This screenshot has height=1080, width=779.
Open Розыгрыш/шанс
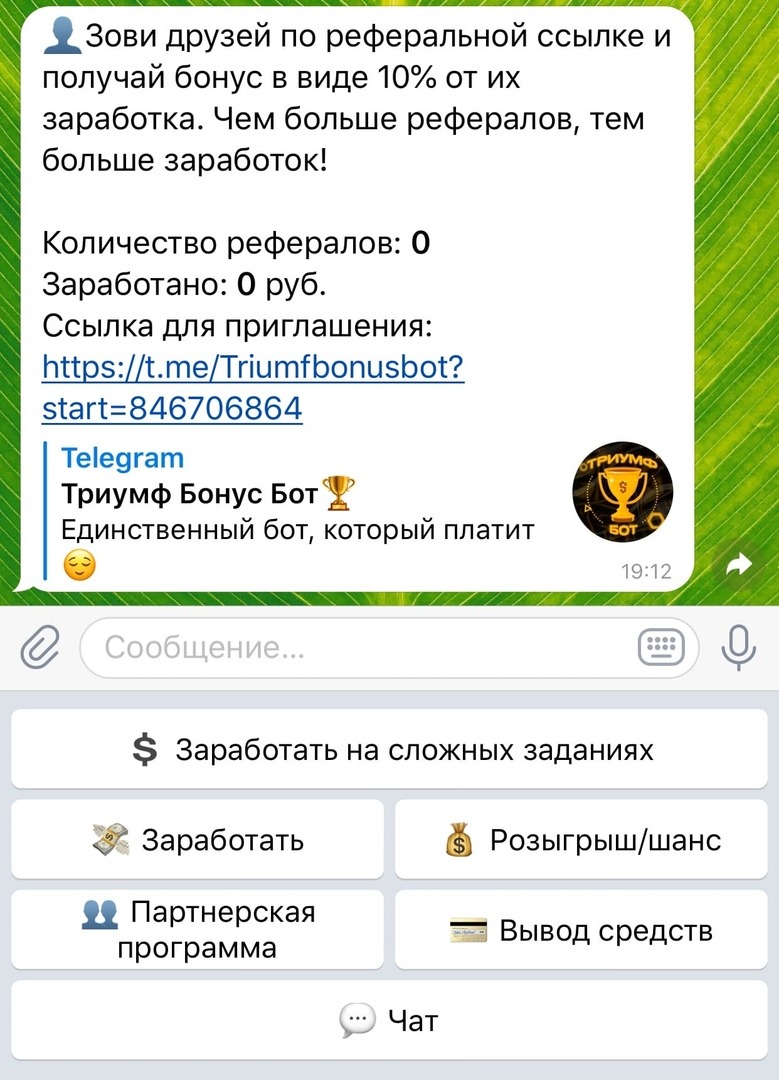[583, 840]
